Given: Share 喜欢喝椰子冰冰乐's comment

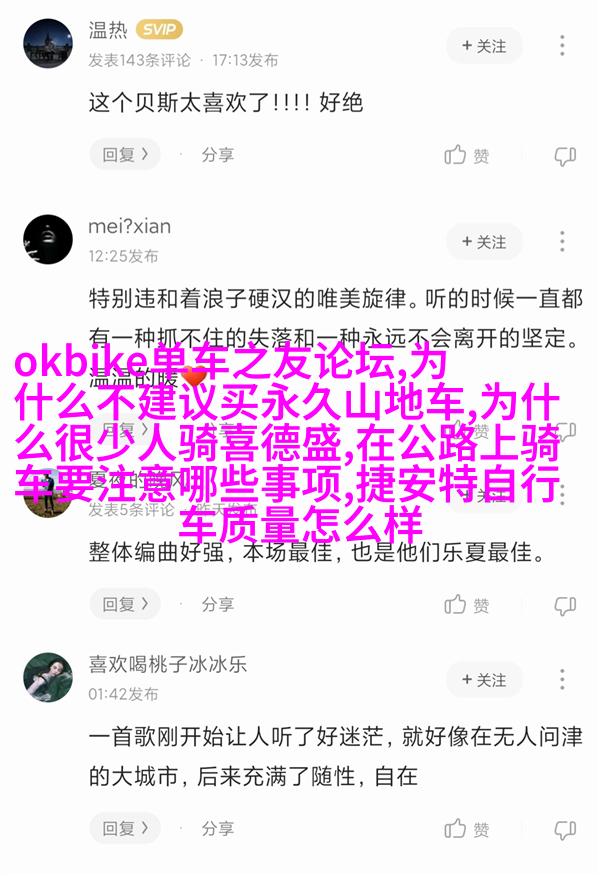Looking at the screenshot, I should click(x=217, y=828).
